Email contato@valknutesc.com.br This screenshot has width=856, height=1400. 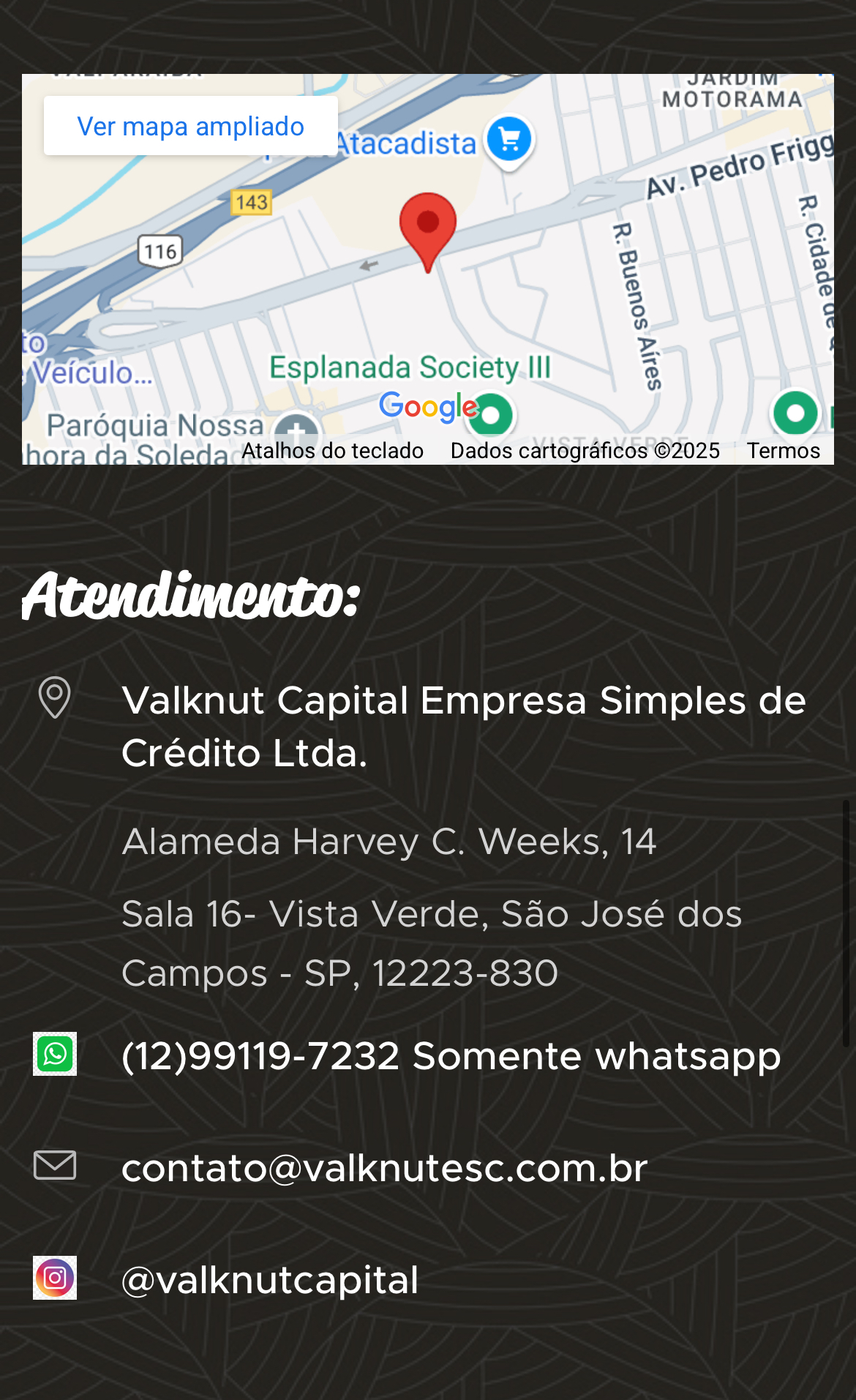[x=384, y=1168]
